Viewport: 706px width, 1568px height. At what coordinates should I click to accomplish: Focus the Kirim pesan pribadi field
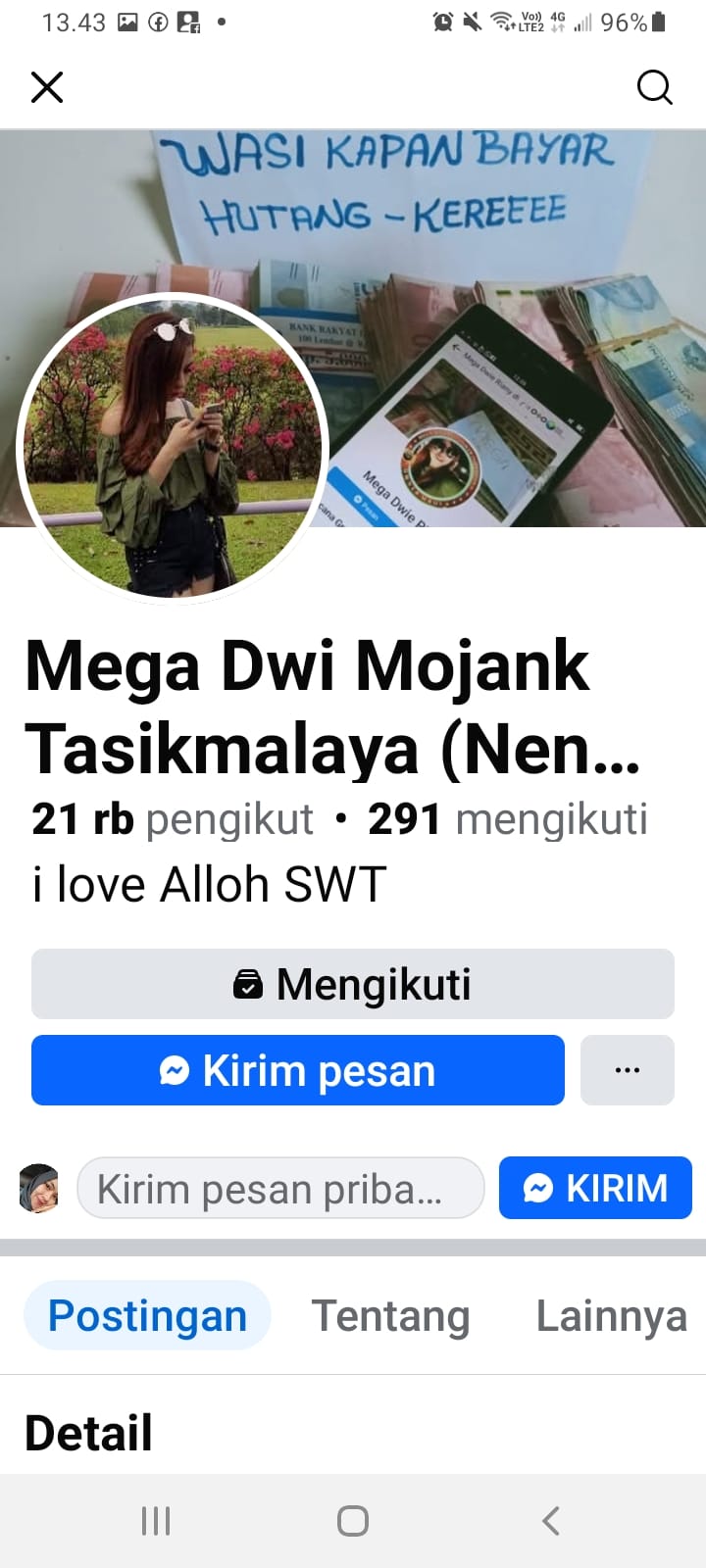tap(280, 1189)
